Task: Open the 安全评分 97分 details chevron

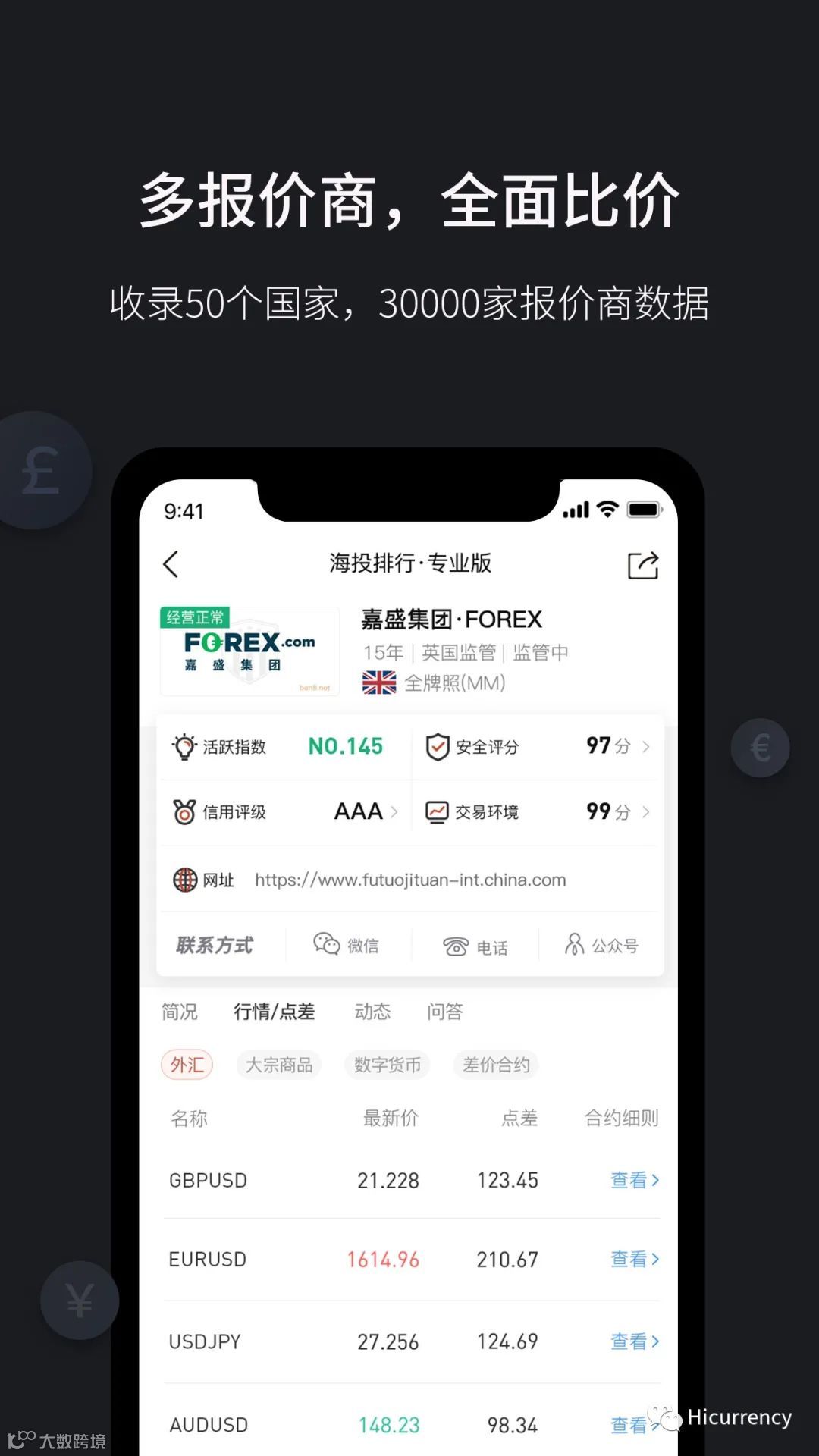Action: [645, 746]
